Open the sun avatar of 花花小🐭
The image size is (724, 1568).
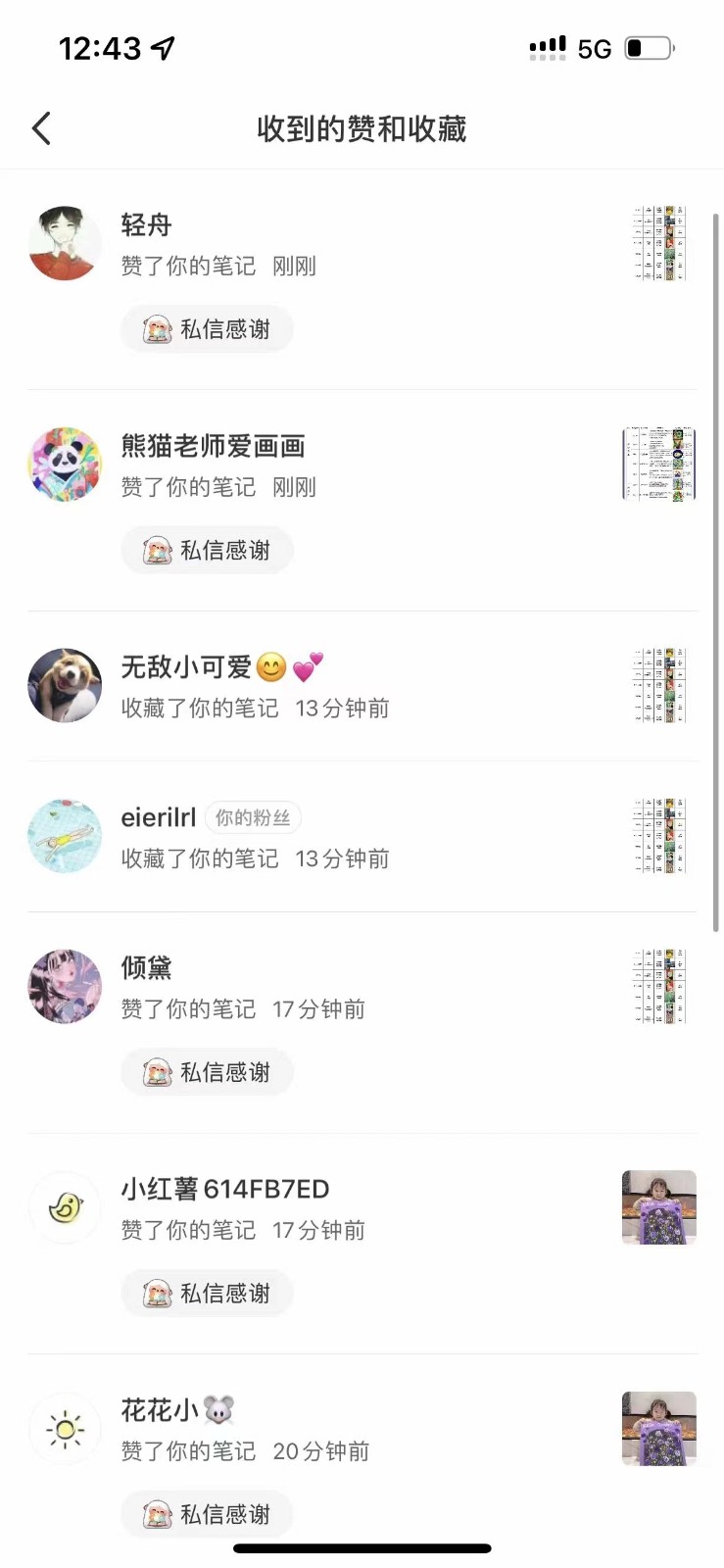64,1429
